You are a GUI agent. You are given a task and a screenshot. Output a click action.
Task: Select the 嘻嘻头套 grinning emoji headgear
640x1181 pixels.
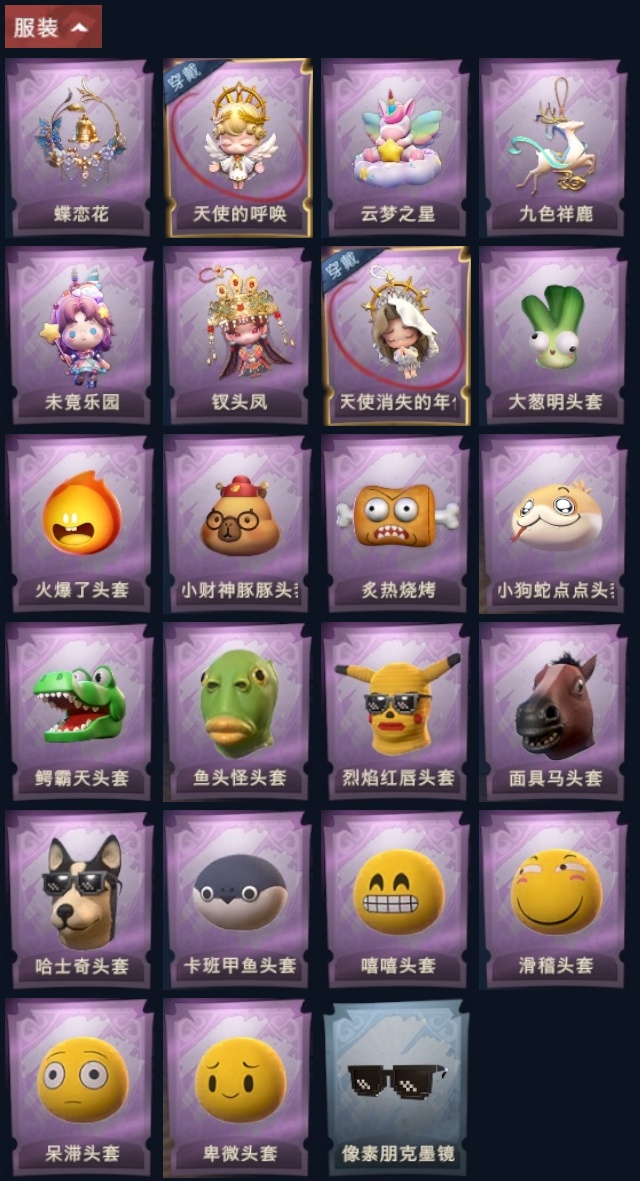396,900
